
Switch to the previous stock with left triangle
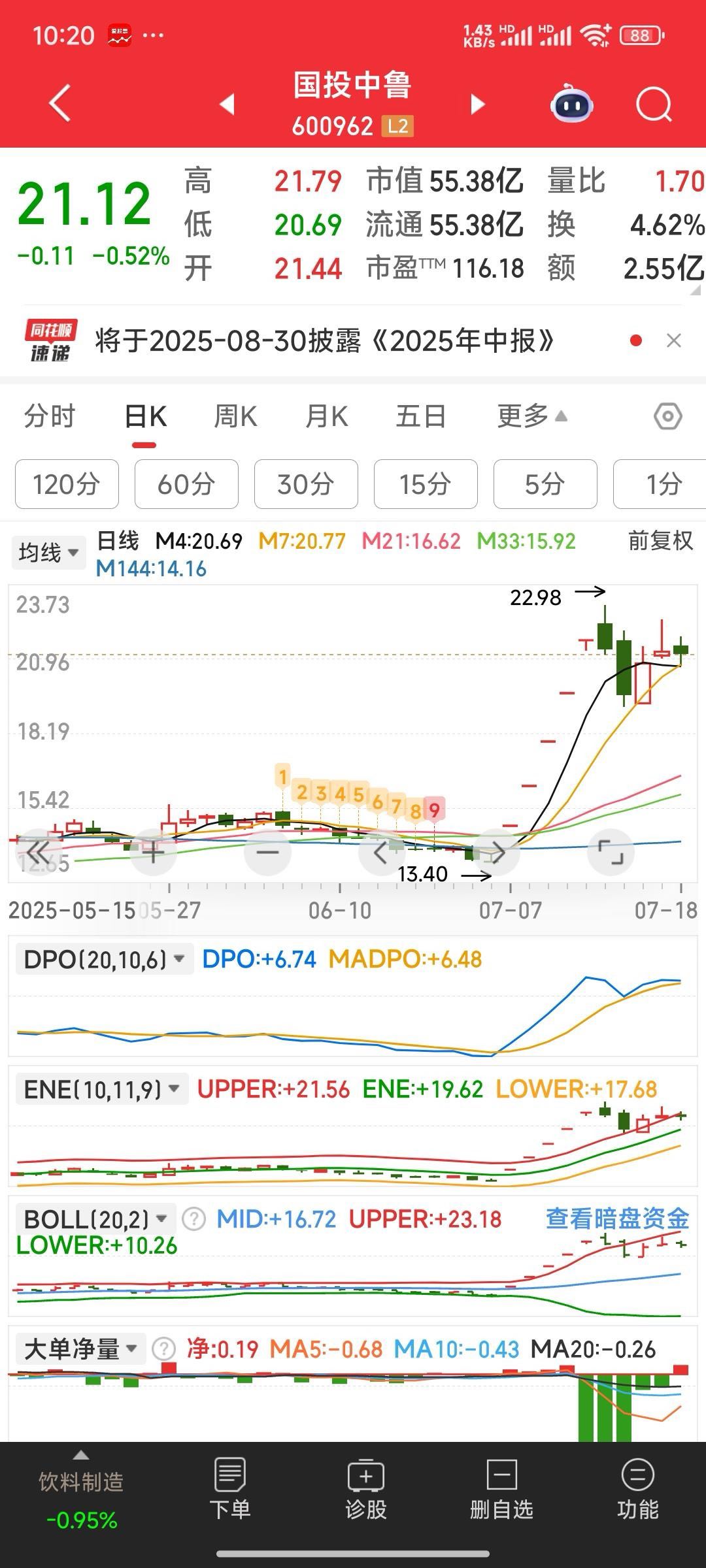(227, 104)
